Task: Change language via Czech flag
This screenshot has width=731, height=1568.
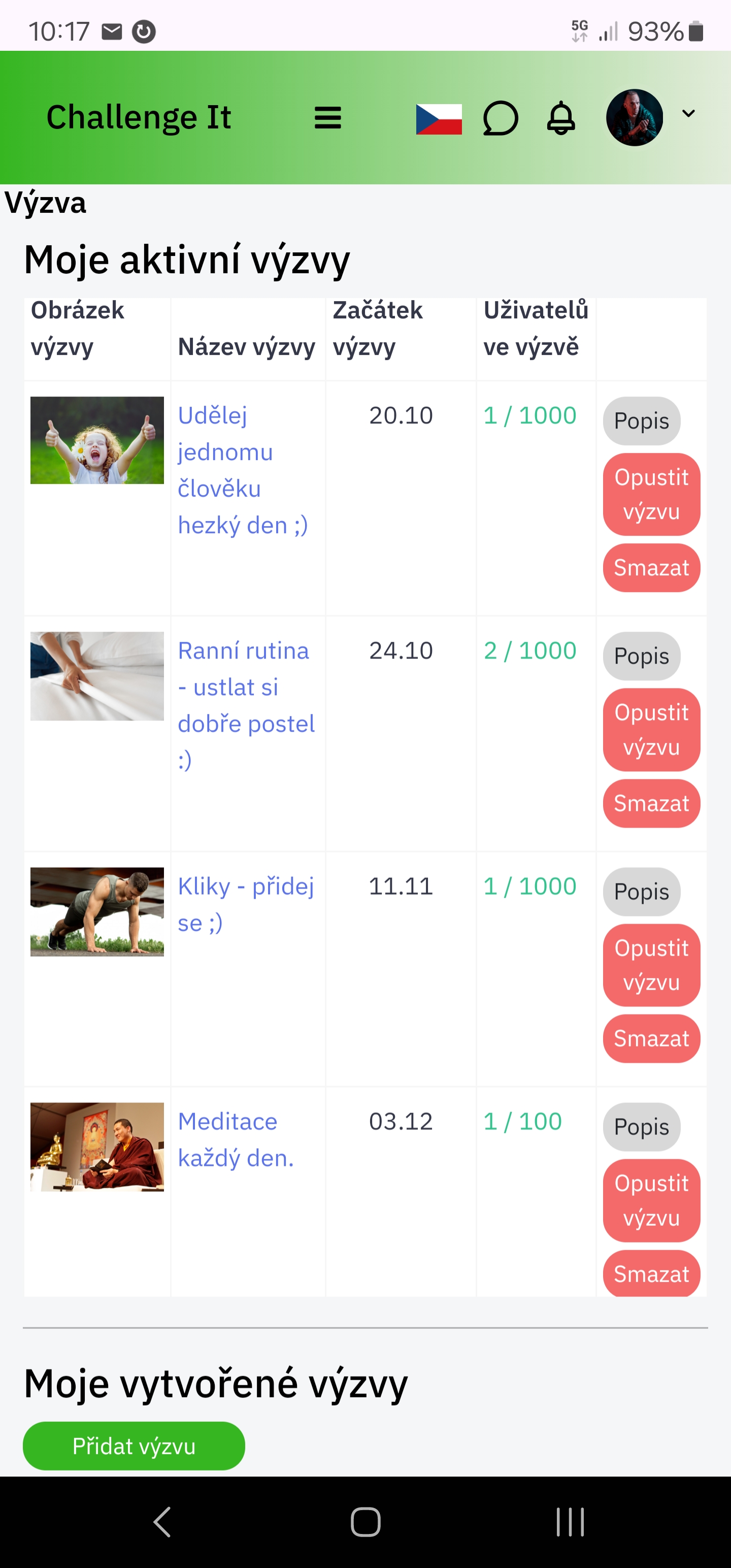Action: click(x=438, y=119)
